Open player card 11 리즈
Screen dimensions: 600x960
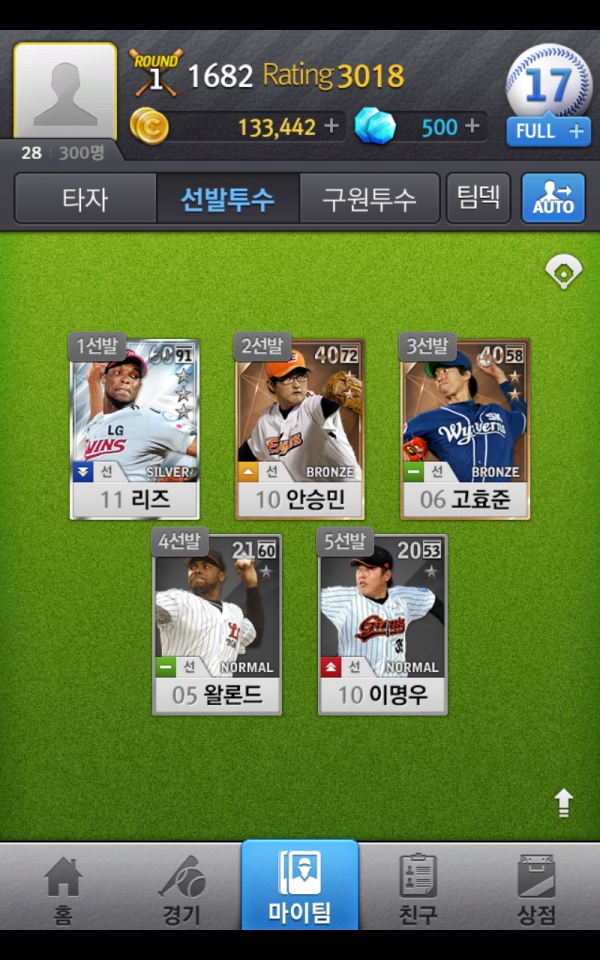pyautogui.click(x=134, y=428)
